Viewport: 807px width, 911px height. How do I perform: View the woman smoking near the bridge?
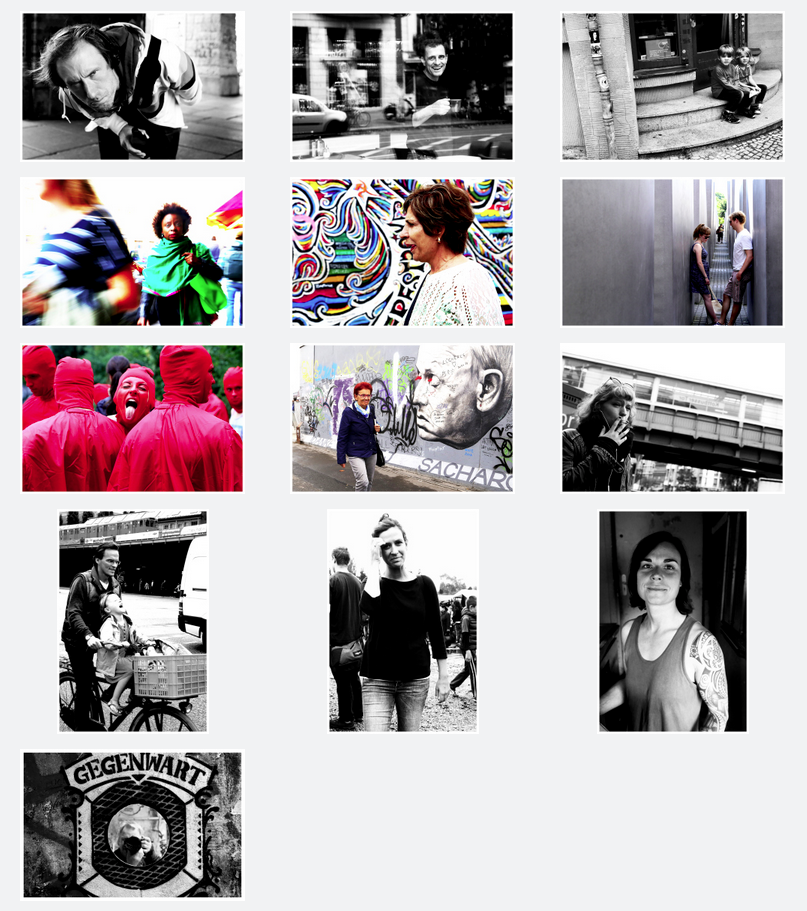[x=672, y=418]
